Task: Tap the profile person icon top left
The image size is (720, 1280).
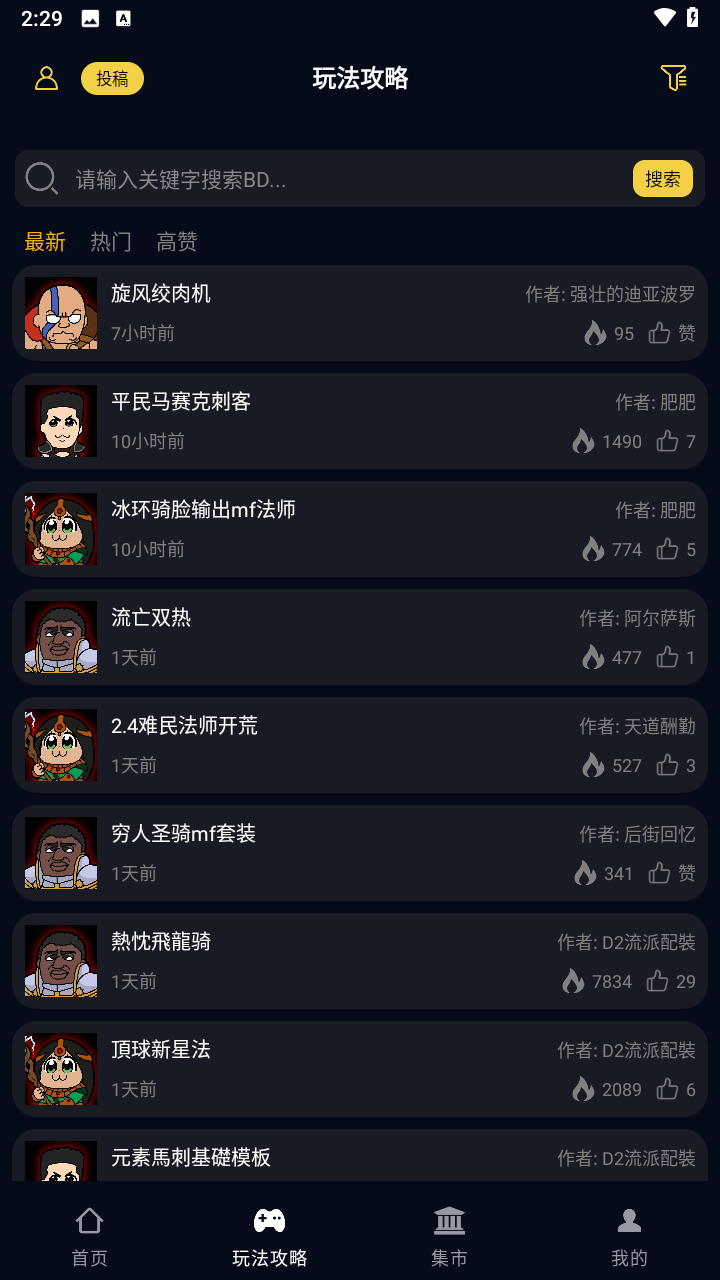Action: coord(45,76)
